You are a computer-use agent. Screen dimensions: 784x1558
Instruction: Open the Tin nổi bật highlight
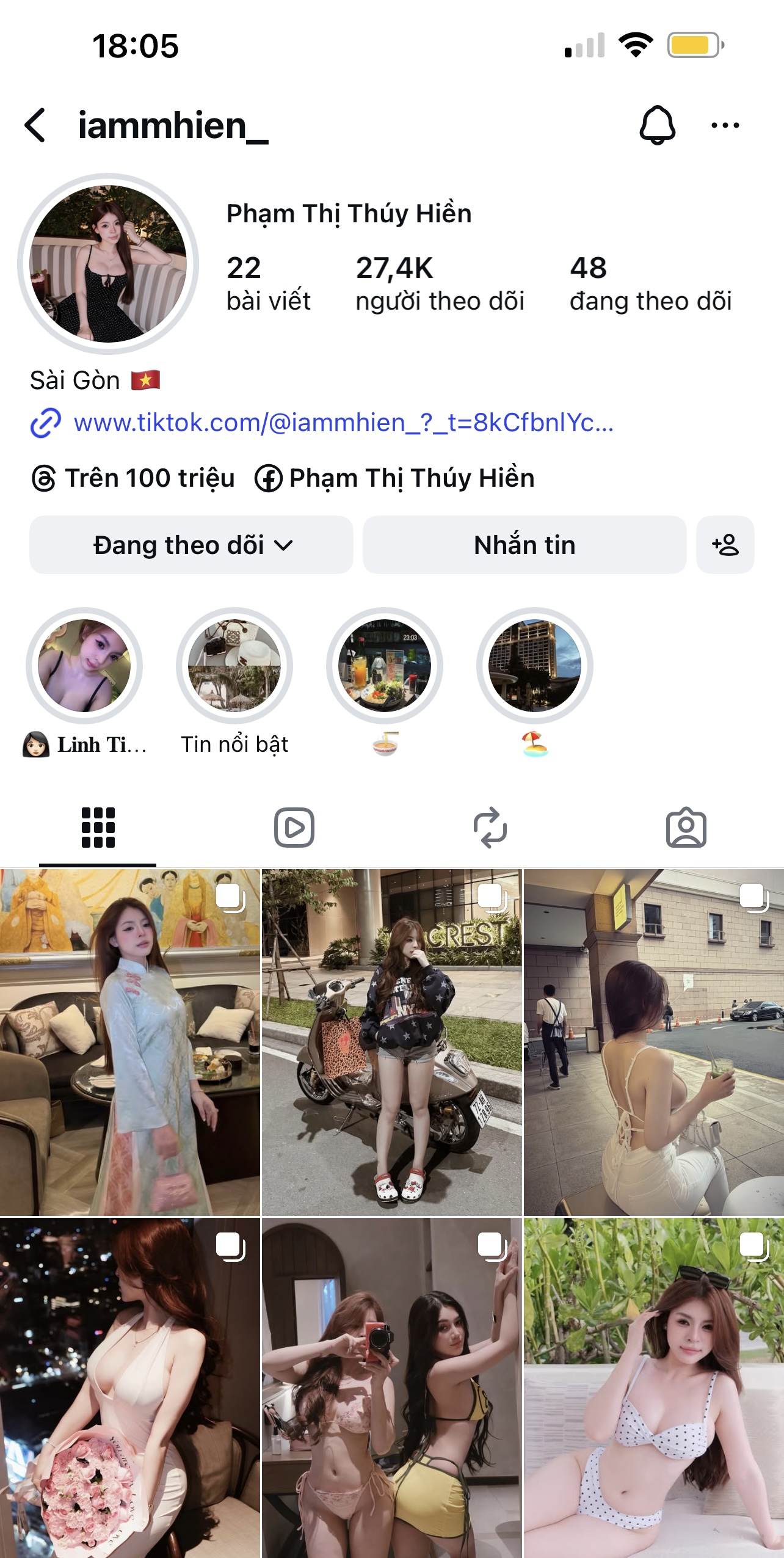point(234,666)
